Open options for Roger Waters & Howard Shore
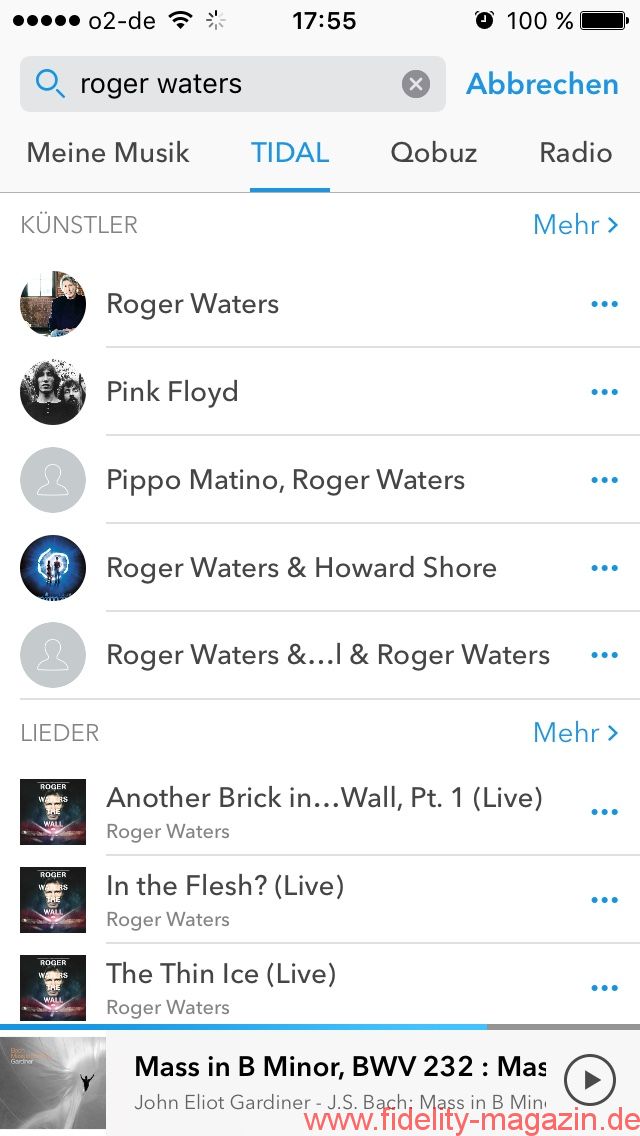Viewport: 640px width, 1136px height. click(x=604, y=568)
